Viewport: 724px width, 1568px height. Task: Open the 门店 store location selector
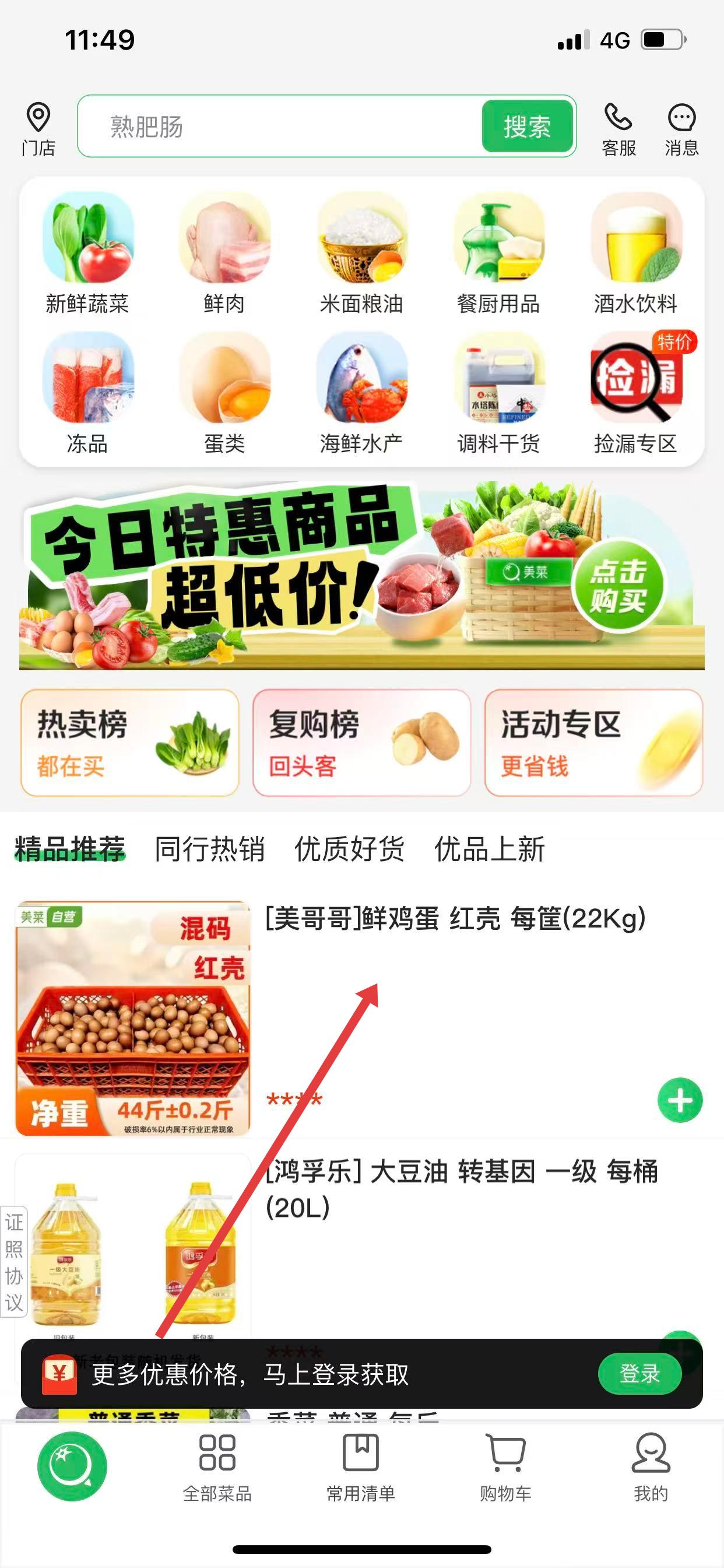(38, 128)
